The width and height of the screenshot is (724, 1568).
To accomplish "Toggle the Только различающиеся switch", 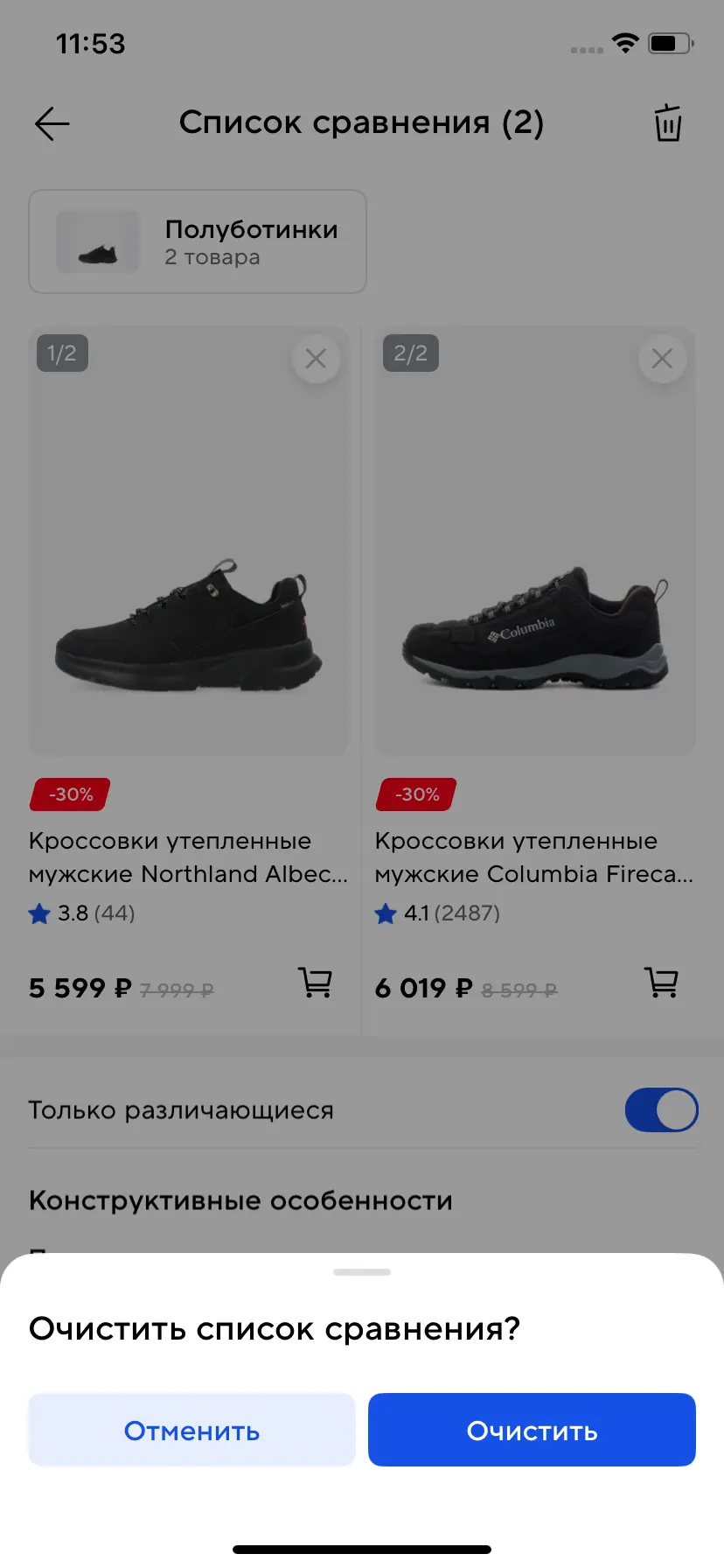I will coord(661,1109).
